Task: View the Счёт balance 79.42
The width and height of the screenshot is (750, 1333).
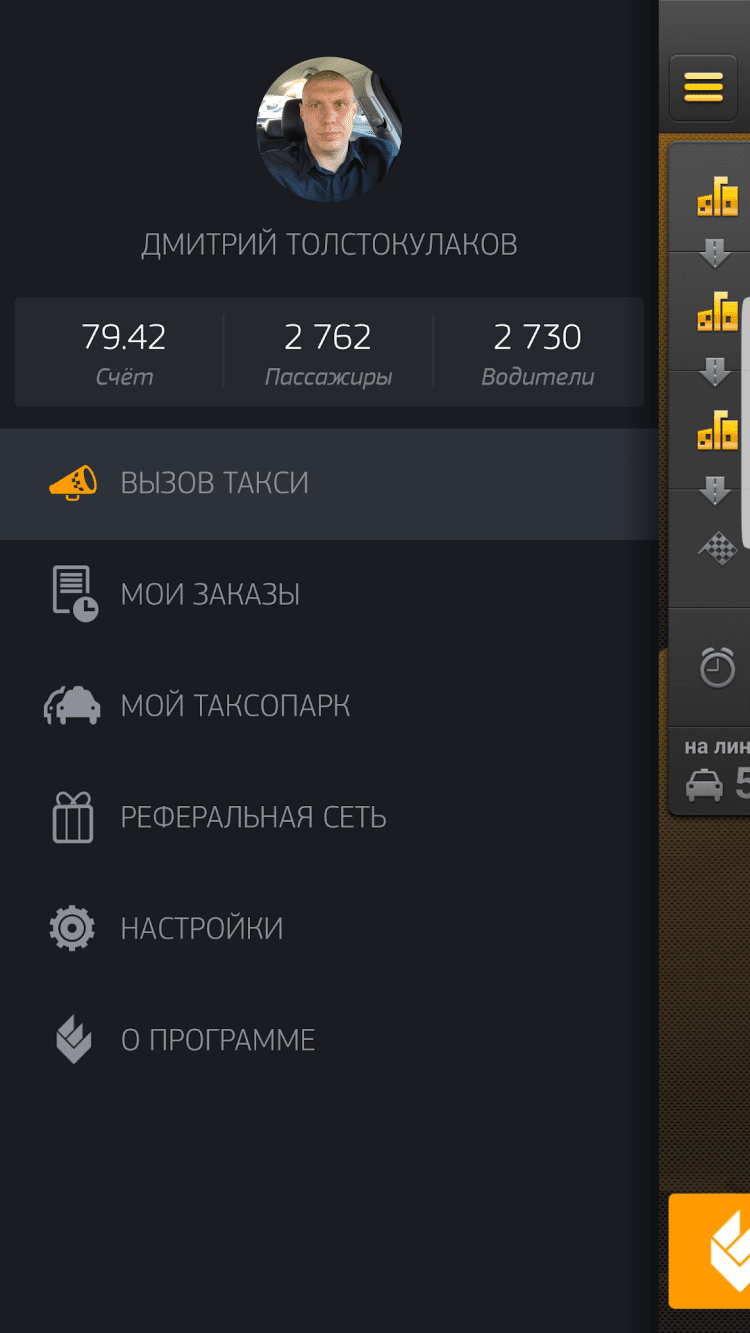Action: click(x=124, y=352)
